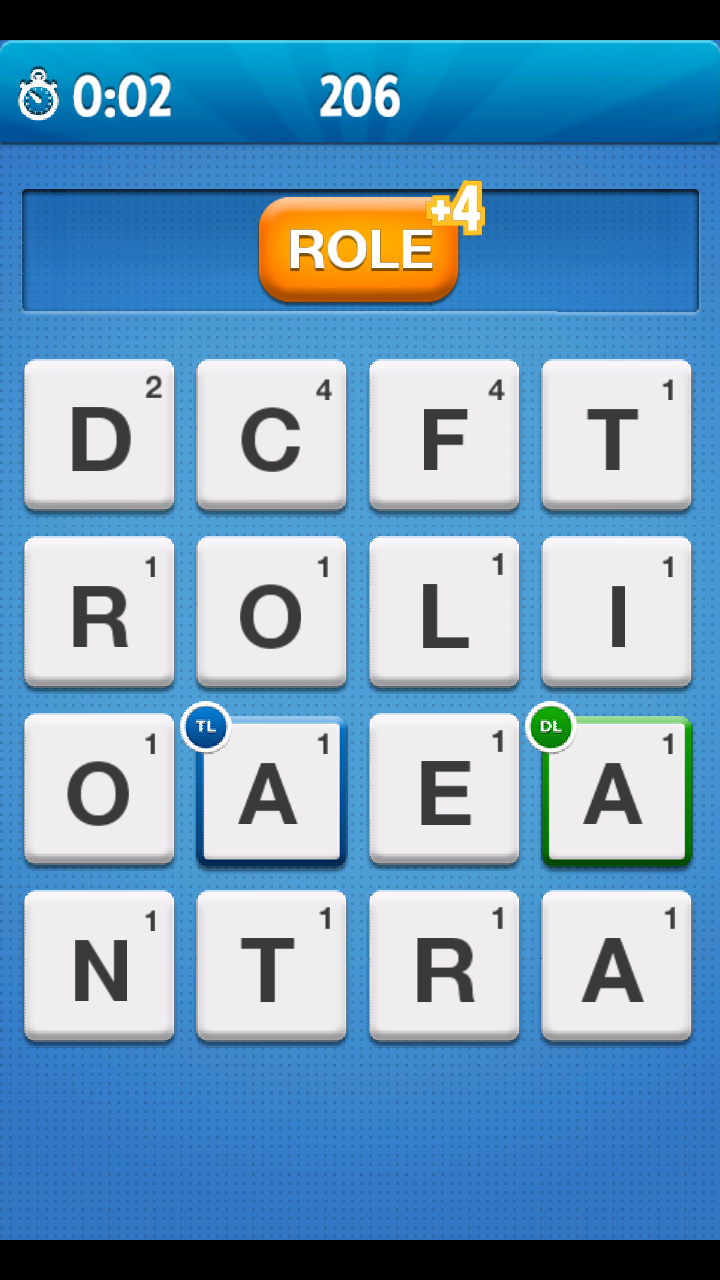Choose the F letter tile
The height and width of the screenshot is (1280, 720).
tap(444, 435)
